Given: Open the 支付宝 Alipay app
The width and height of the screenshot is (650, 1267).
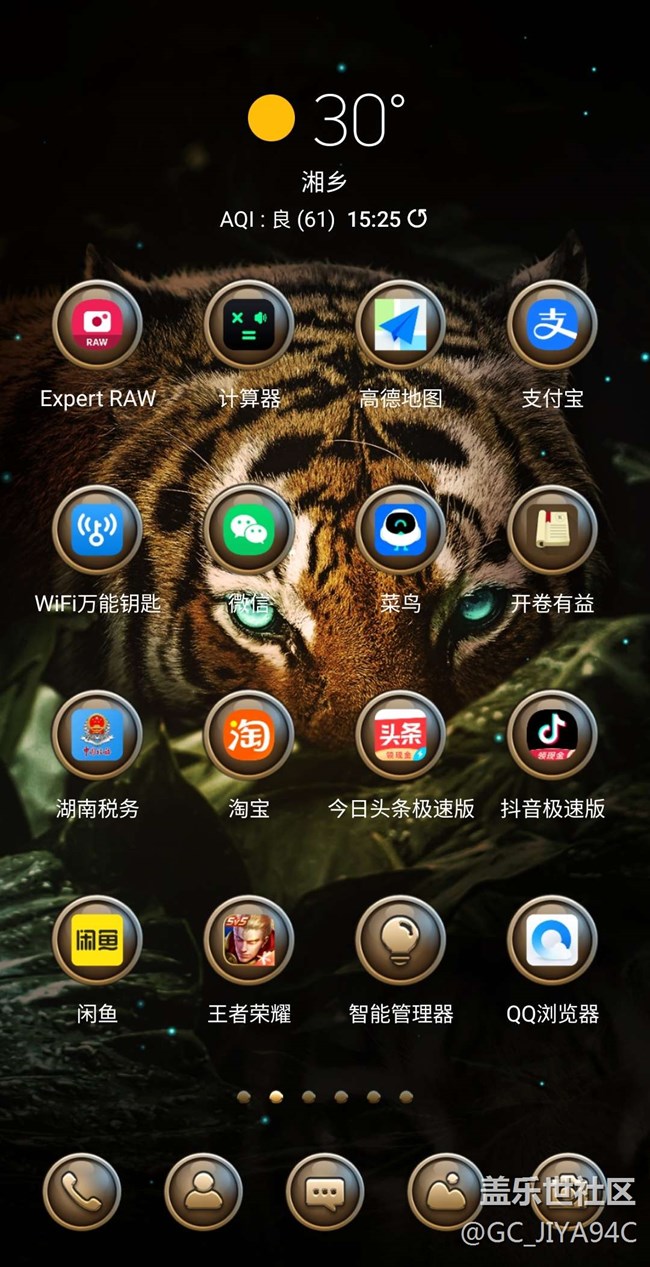Looking at the screenshot, I should (x=552, y=325).
